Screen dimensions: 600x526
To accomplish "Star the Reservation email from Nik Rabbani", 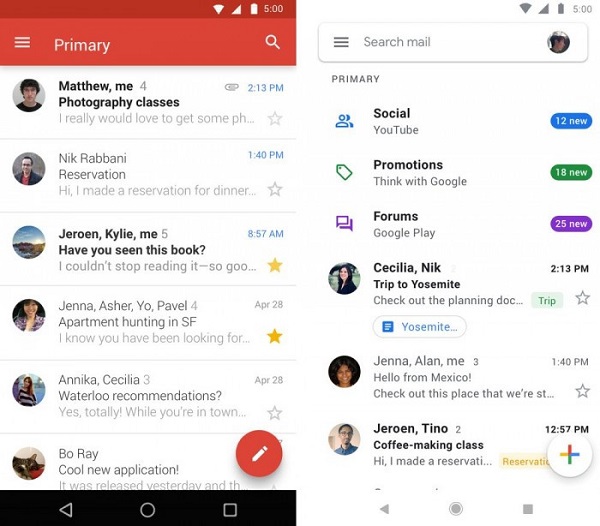I will [274, 189].
